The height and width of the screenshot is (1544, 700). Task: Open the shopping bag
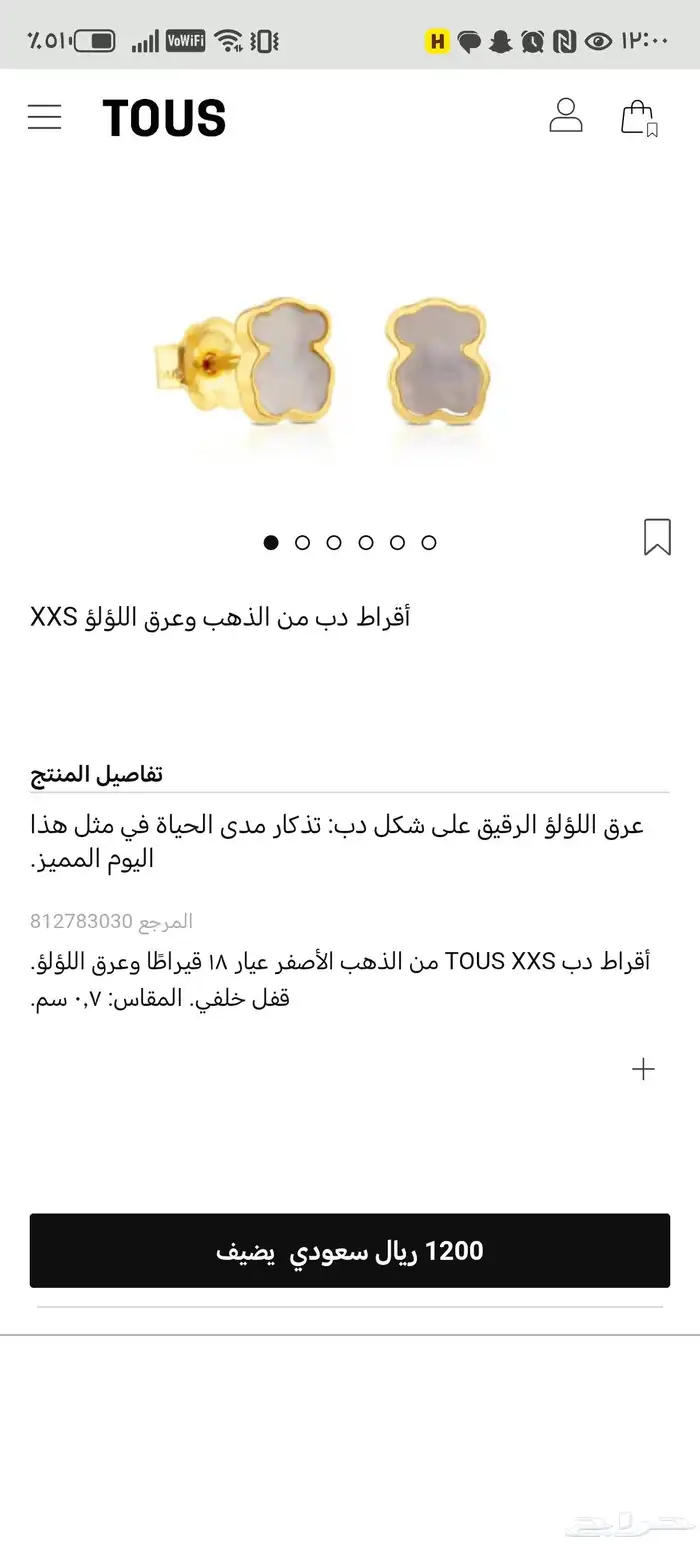coord(638,117)
